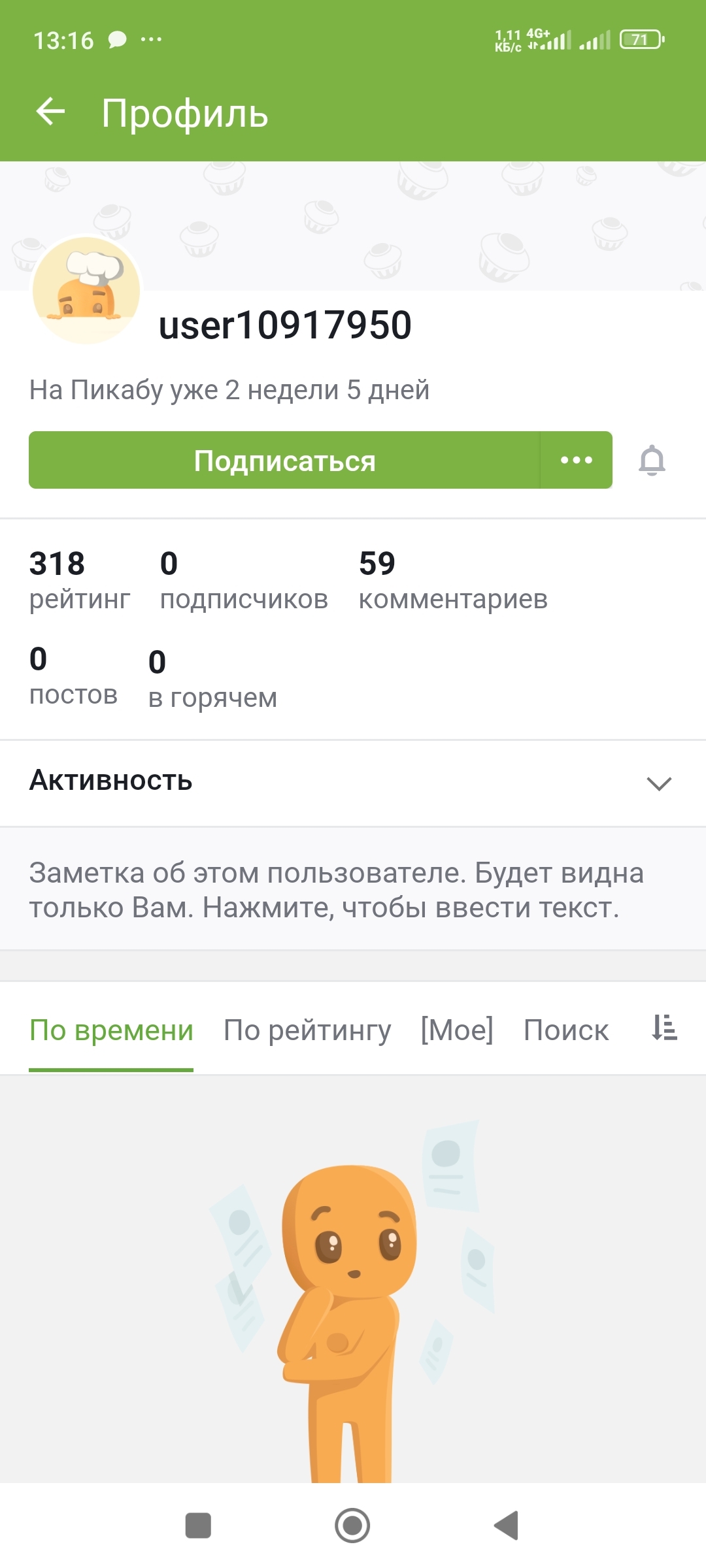The height and width of the screenshot is (1568, 706).
Task: Open the Поиск tab
Action: tap(566, 1030)
